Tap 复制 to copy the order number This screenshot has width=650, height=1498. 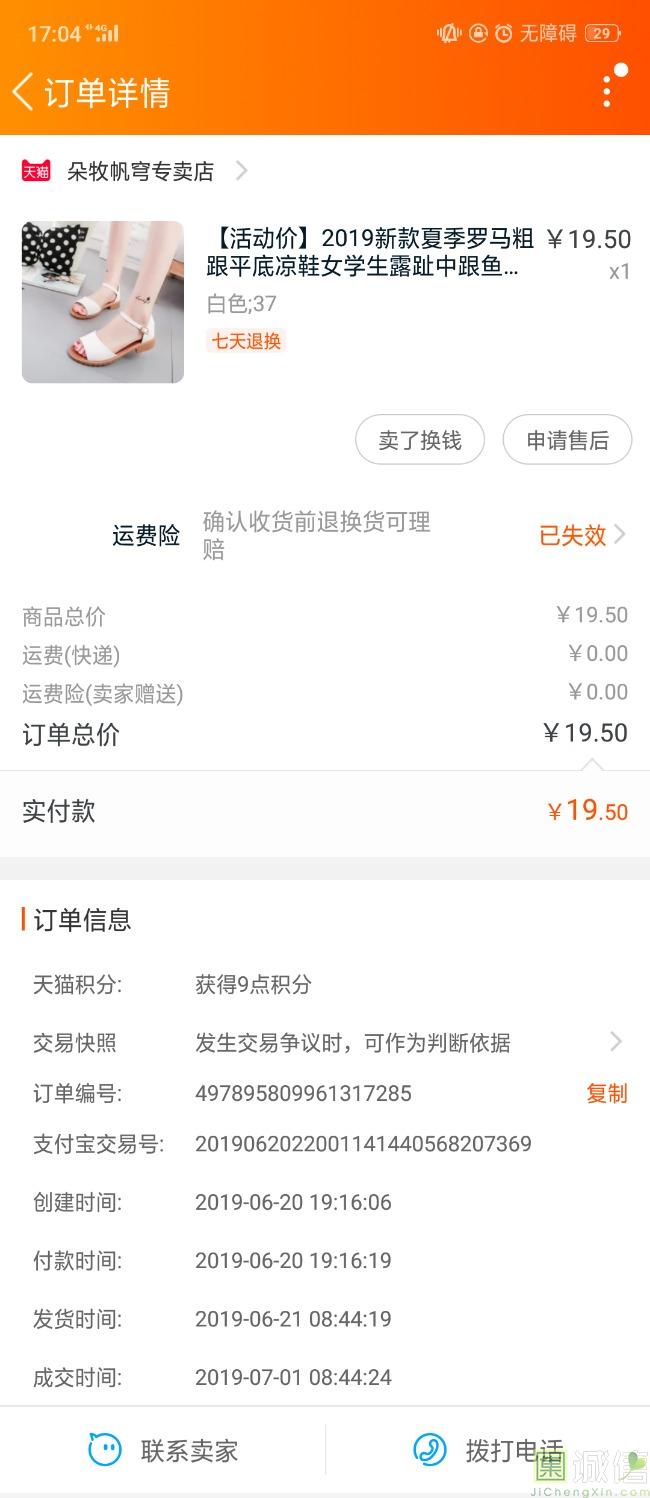[x=606, y=1093]
